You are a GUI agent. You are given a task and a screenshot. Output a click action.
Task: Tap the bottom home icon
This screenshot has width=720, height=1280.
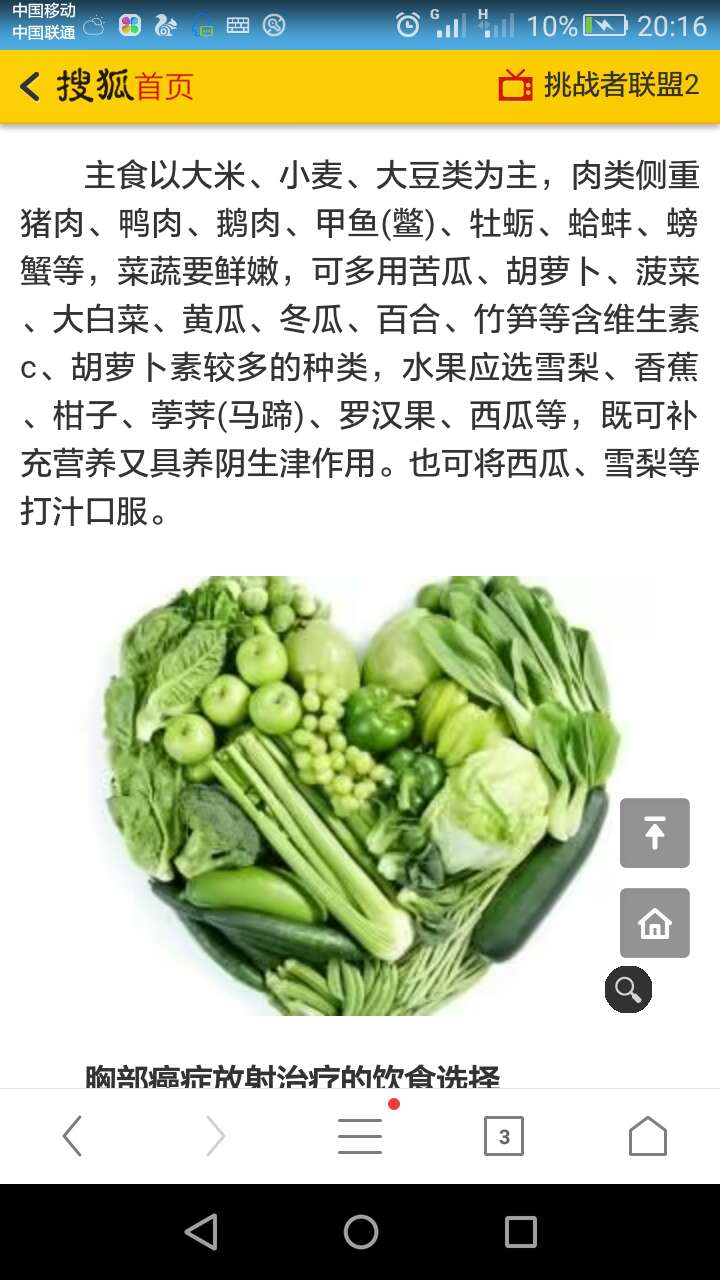[x=648, y=1135]
